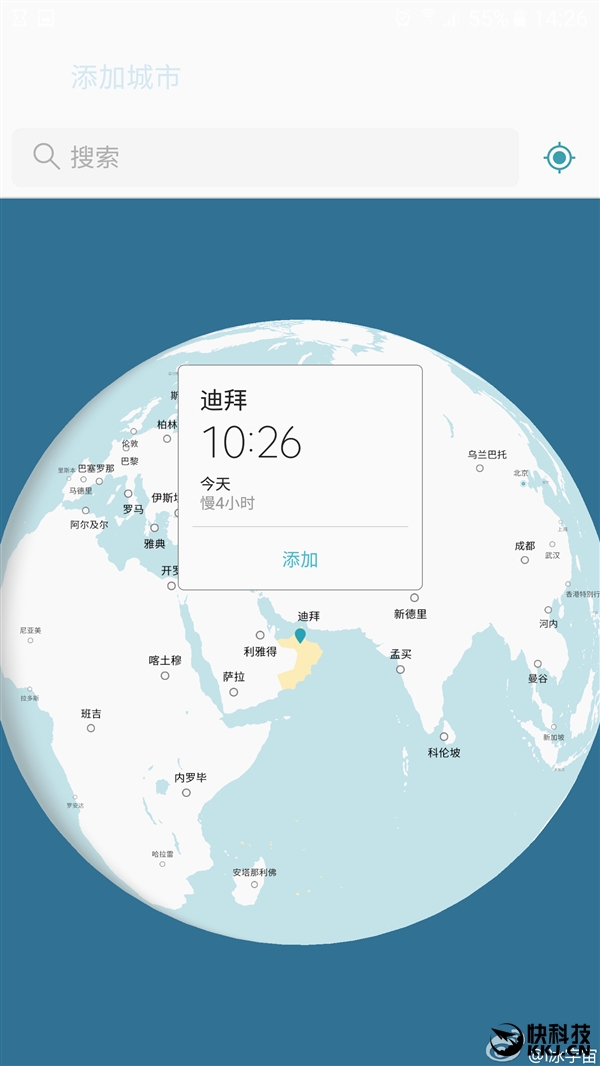The height and width of the screenshot is (1066, 600).
Task: Select 曼谷 city dot on the map
Action: [x=537, y=663]
